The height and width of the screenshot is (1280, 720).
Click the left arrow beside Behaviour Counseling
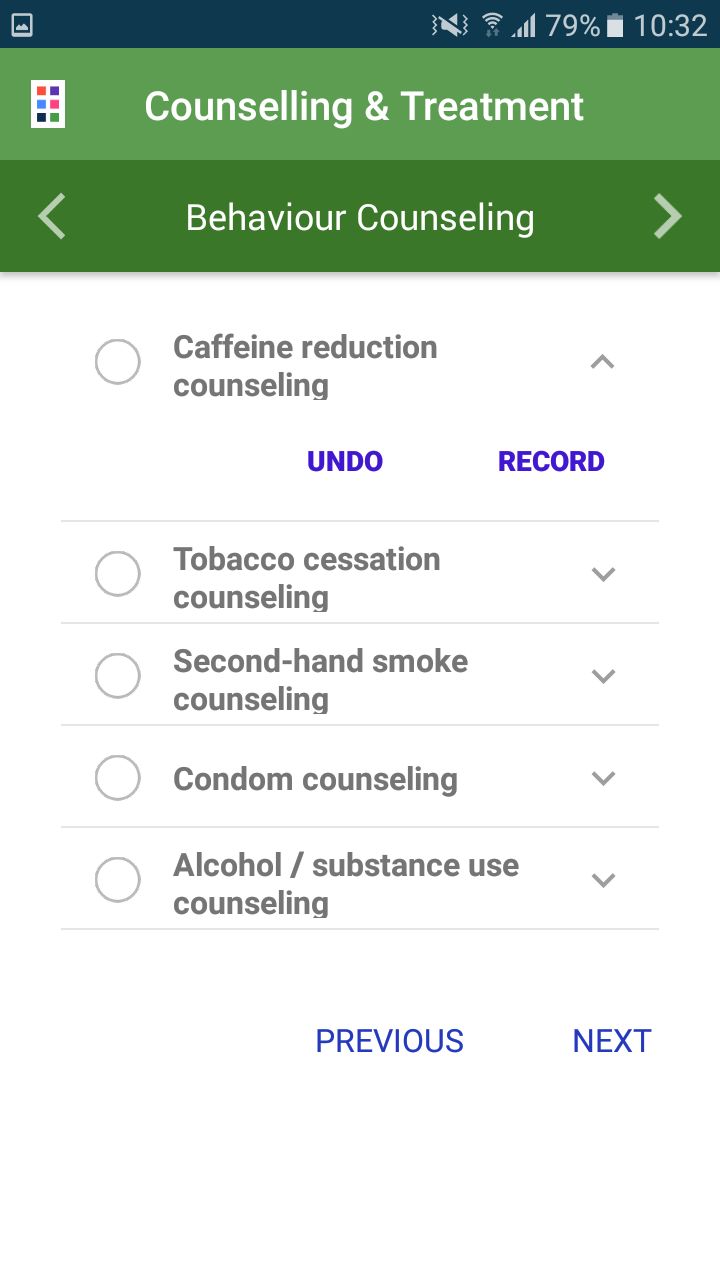51,216
